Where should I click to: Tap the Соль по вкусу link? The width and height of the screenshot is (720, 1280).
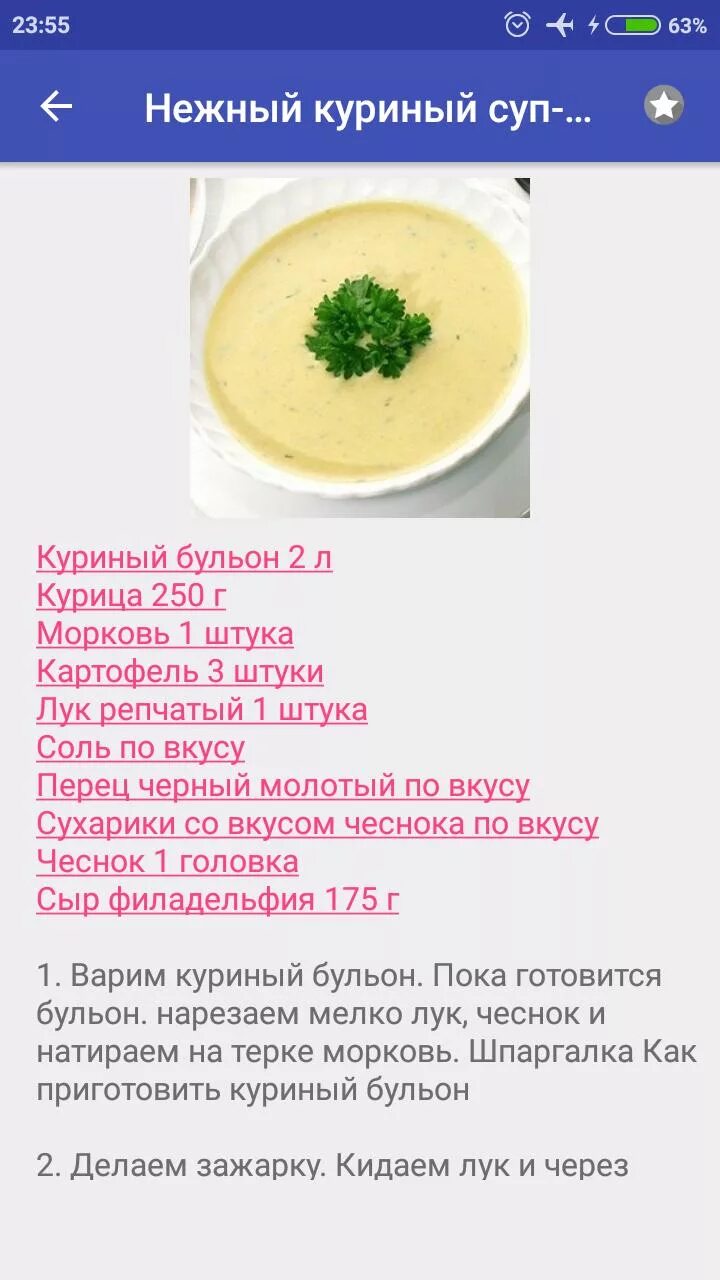(x=141, y=748)
